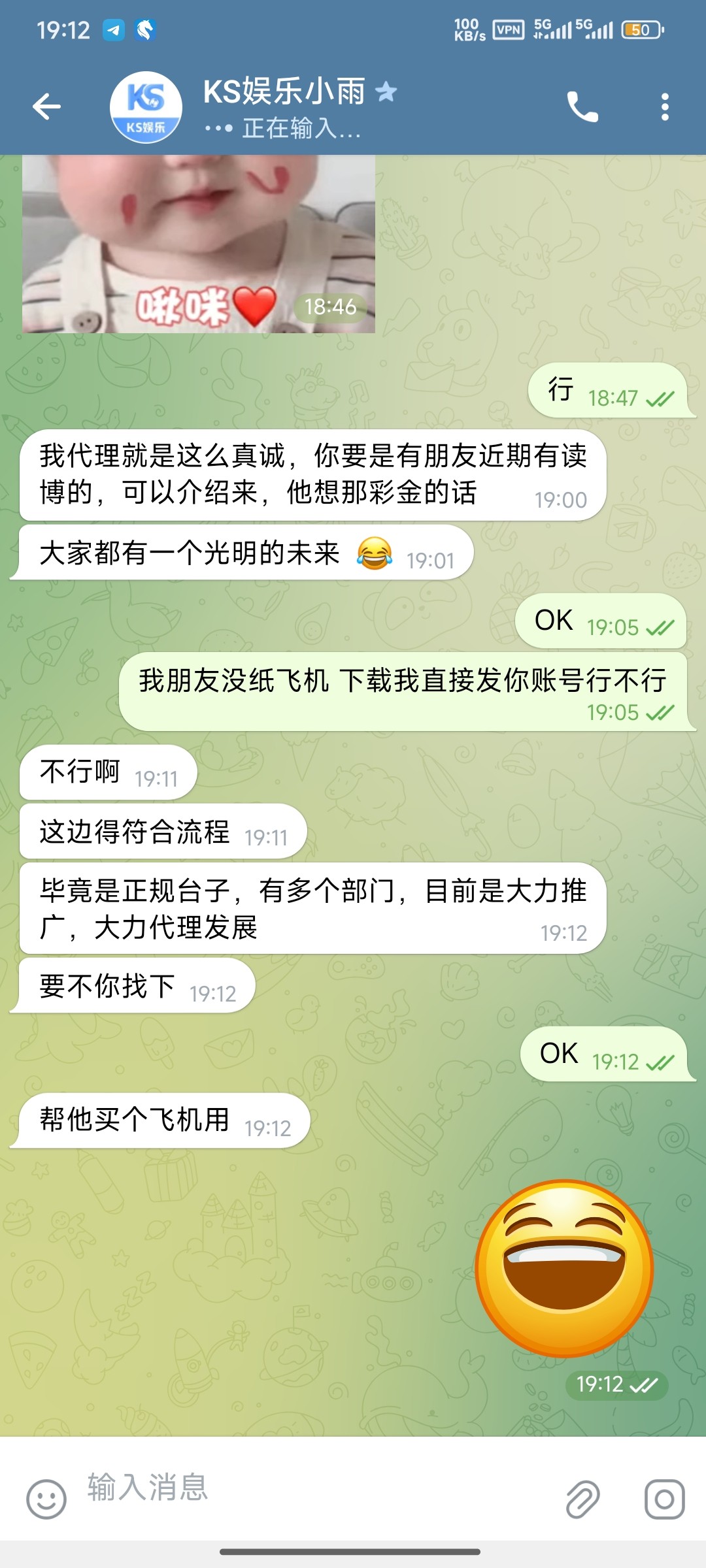Start a voice call with KS娱乐小雨
Image resolution: width=706 pixels, height=1568 pixels.
(x=582, y=106)
